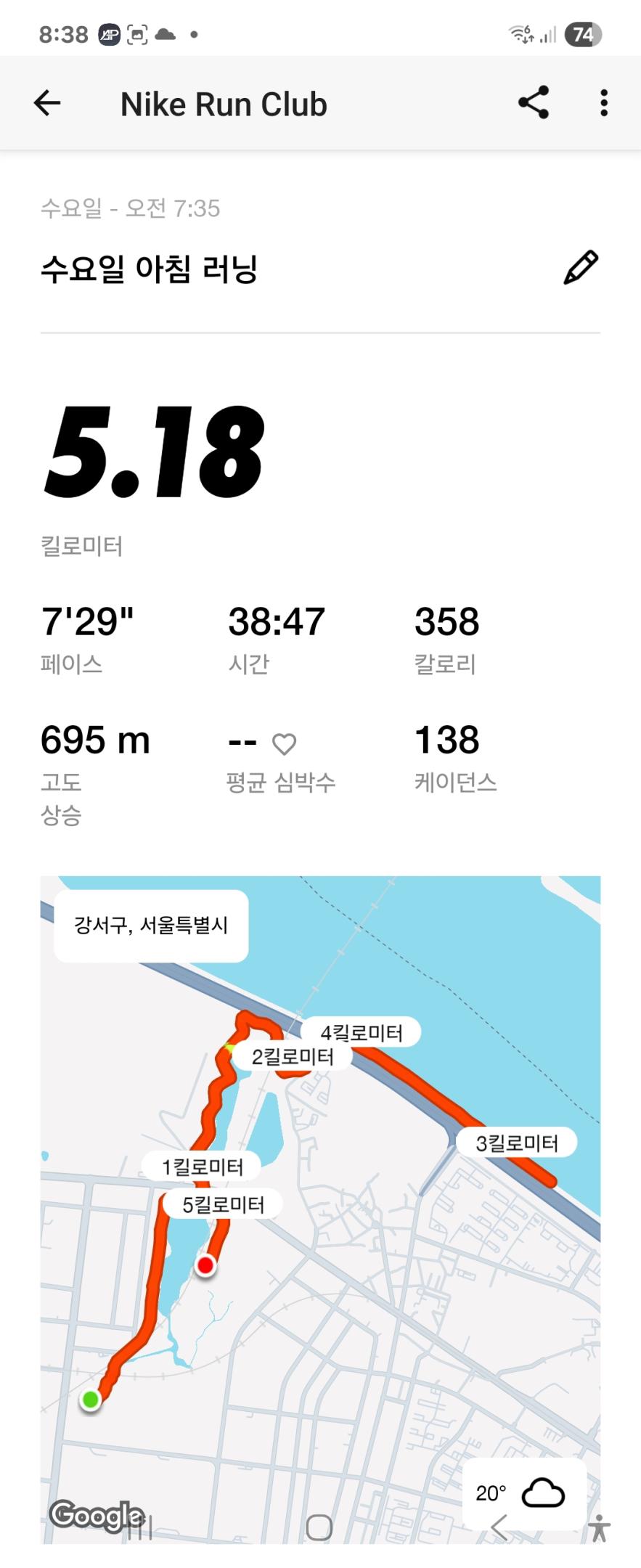Open the overflow menu

click(x=603, y=103)
